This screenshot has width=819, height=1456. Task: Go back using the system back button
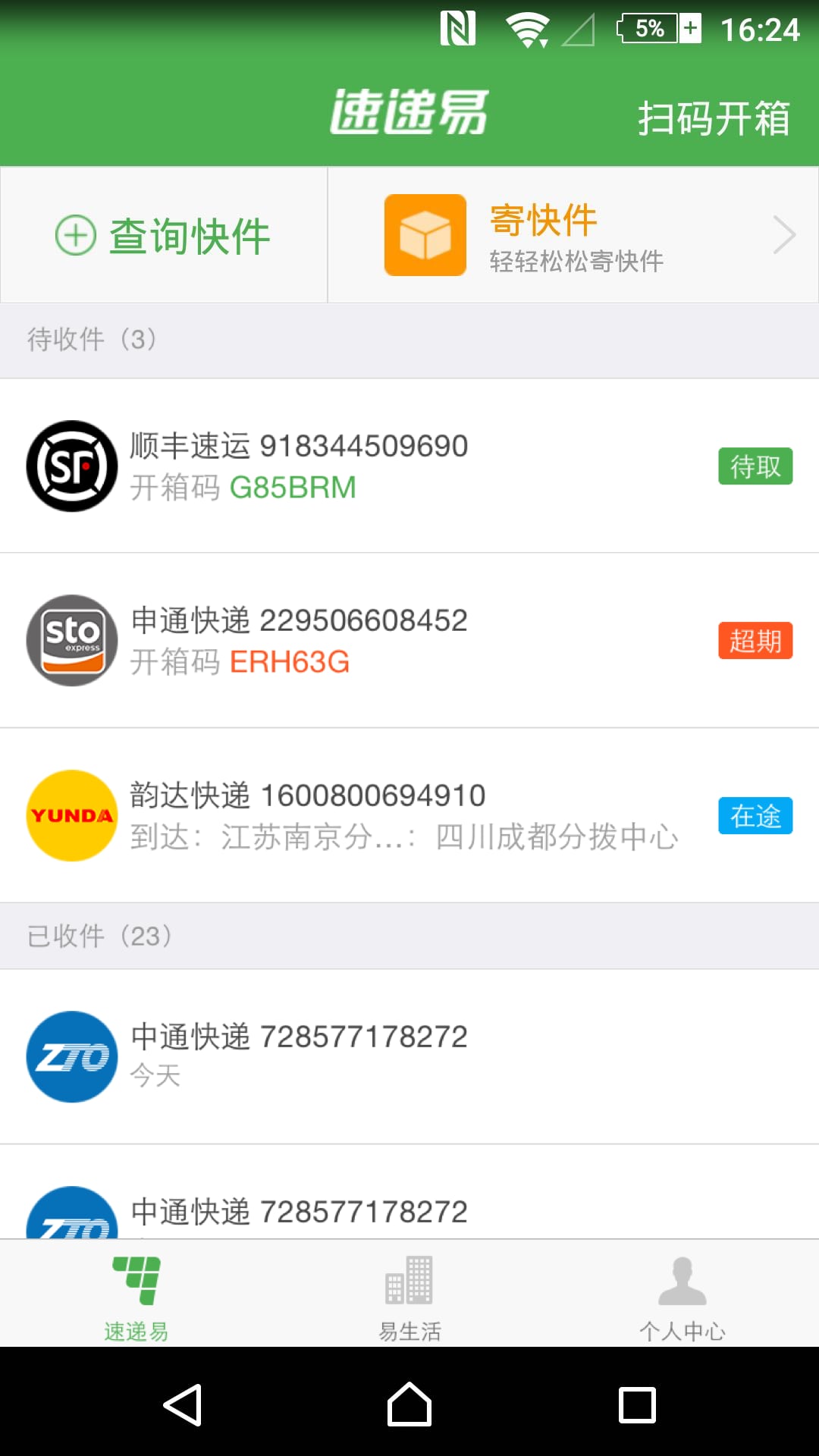182,1404
